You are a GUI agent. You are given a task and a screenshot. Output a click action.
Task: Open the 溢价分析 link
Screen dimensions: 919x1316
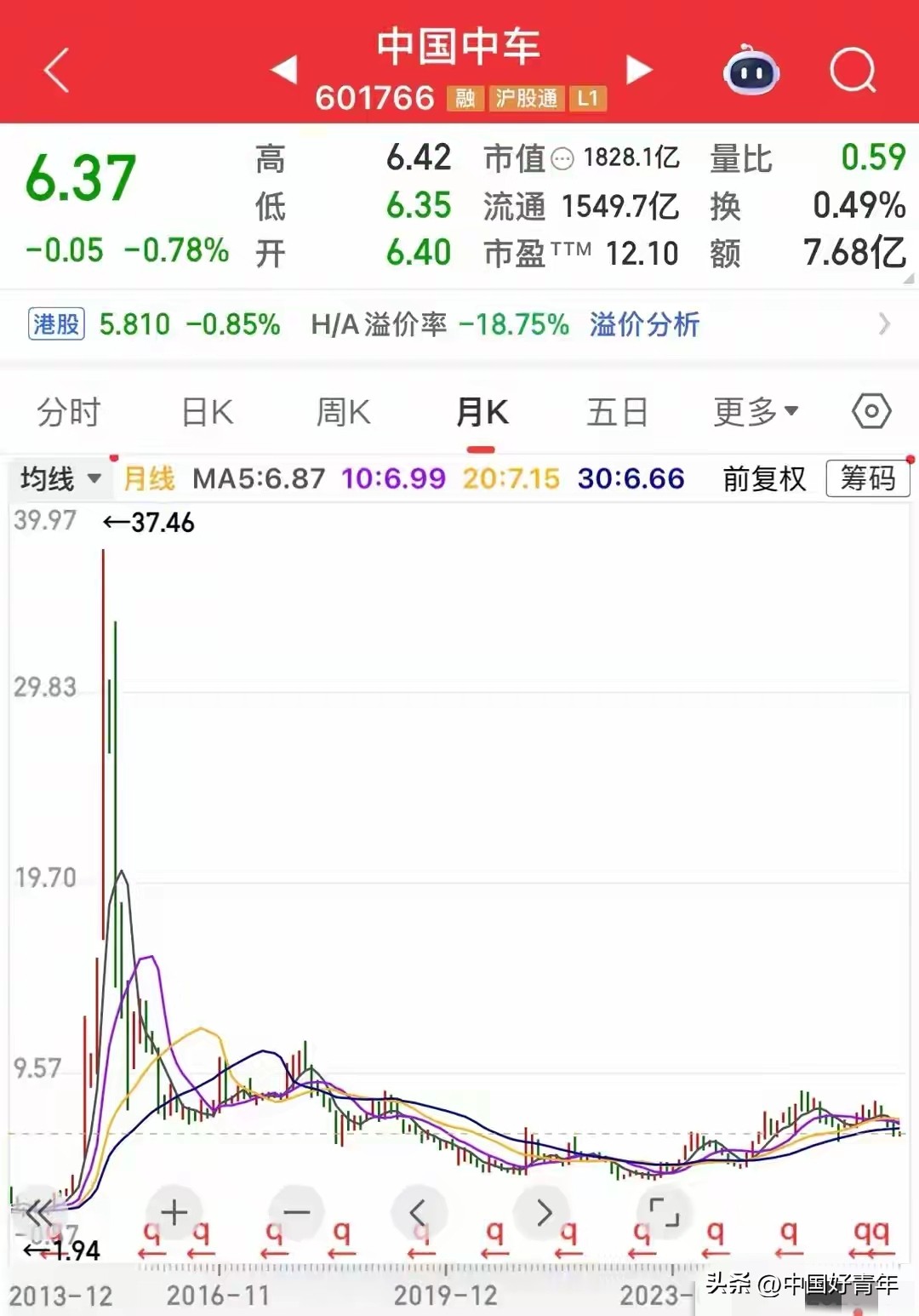(x=642, y=324)
